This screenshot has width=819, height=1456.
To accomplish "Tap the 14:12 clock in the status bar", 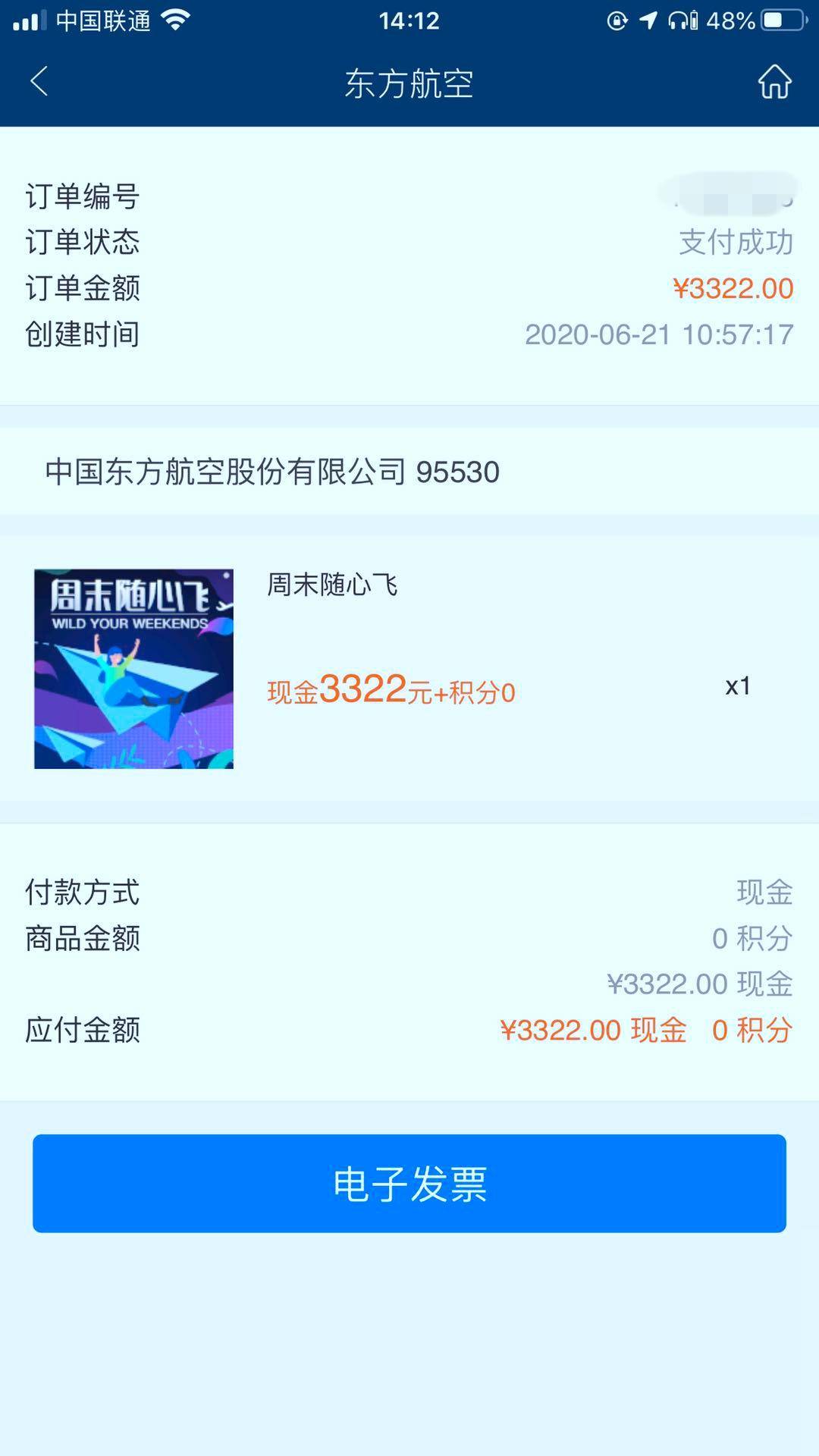I will (x=409, y=20).
